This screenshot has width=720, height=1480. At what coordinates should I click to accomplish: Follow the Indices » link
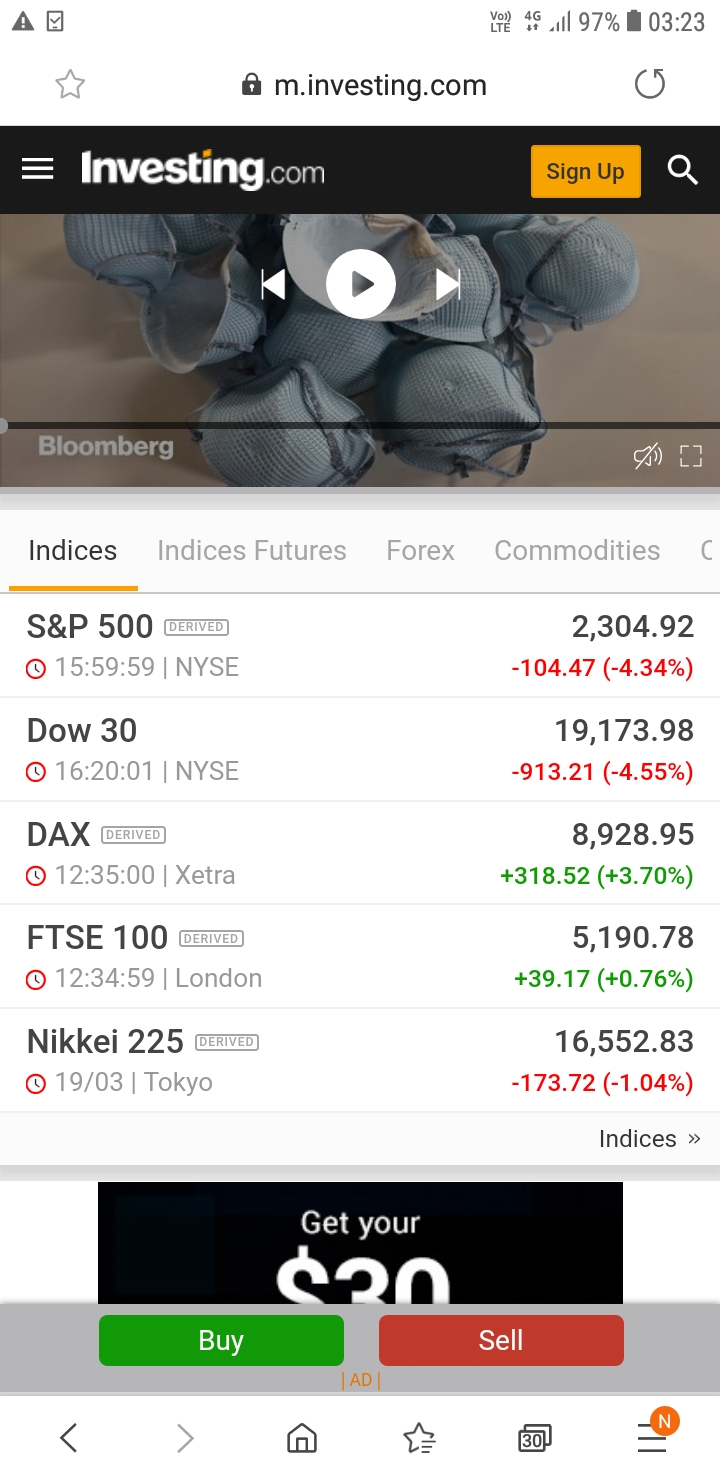(x=649, y=1139)
